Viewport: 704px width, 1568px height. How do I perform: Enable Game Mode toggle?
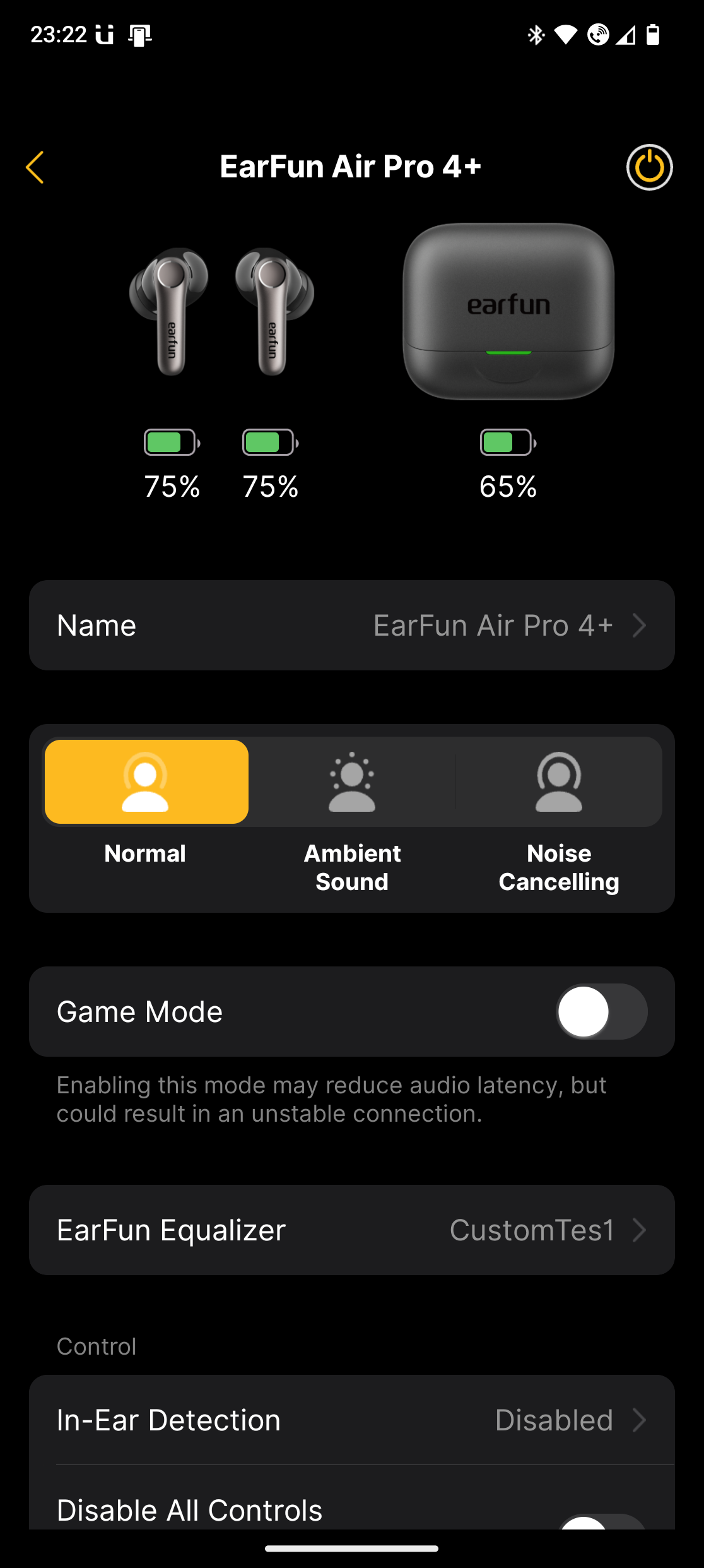[601, 1012]
